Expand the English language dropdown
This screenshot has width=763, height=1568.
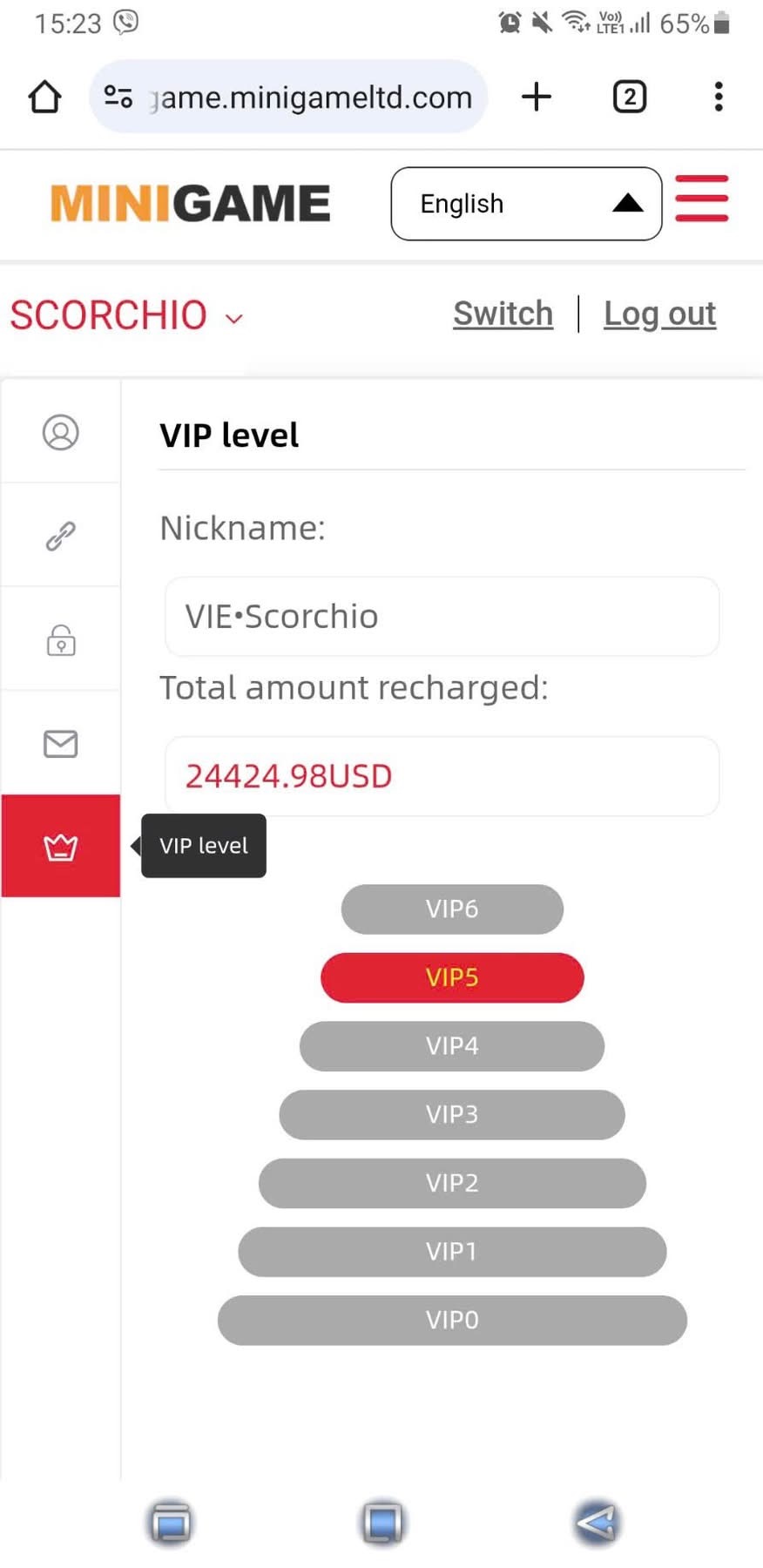pyautogui.click(x=526, y=204)
